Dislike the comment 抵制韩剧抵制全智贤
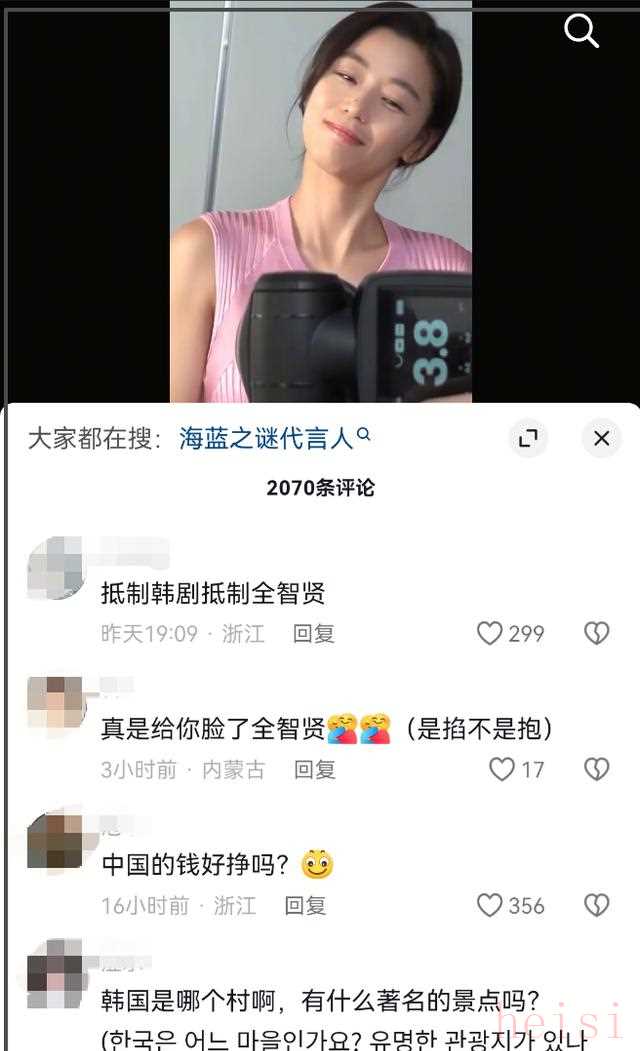 coord(596,634)
